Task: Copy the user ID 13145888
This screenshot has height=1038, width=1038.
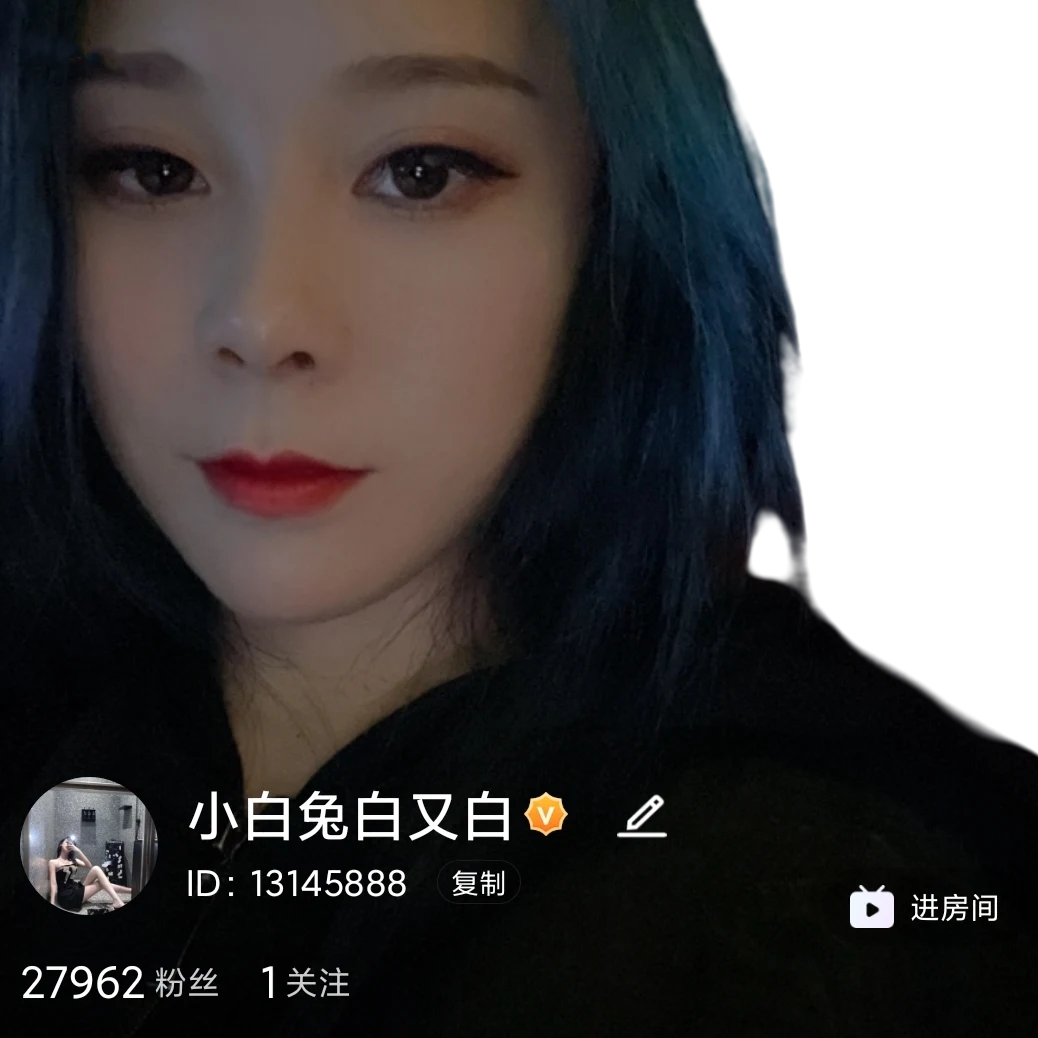Action: click(478, 883)
